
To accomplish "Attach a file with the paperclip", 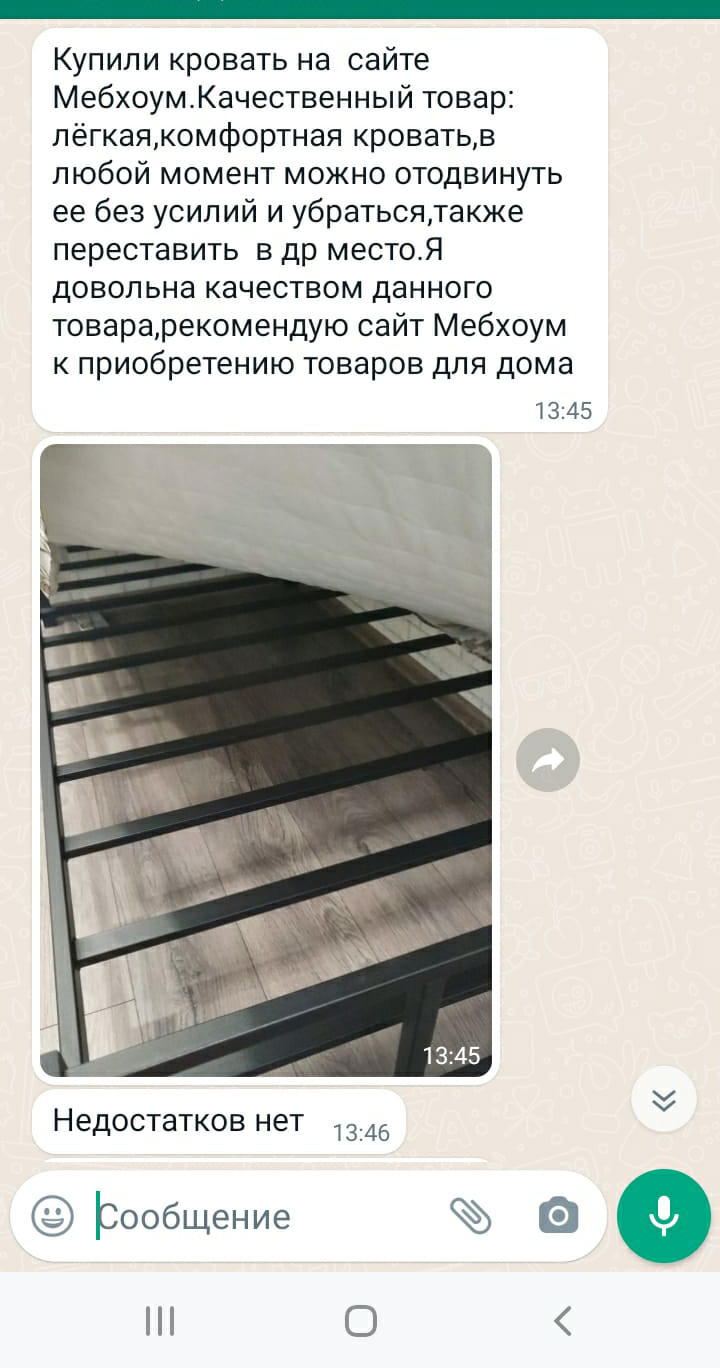I will 470,1216.
